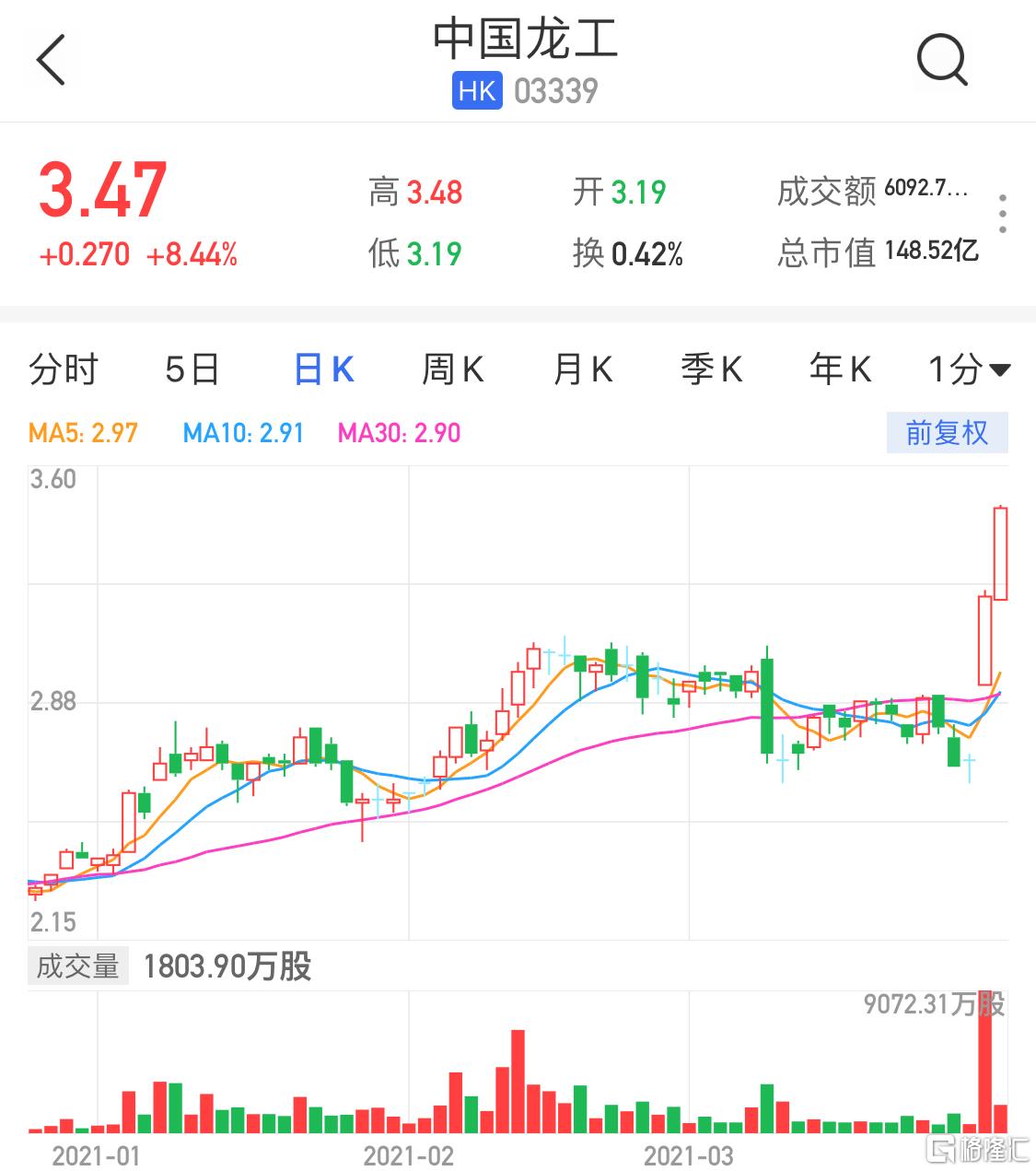The height and width of the screenshot is (1171, 1036).
Task: Open the three-dot more details menu
Action: [x=1002, y=214]
